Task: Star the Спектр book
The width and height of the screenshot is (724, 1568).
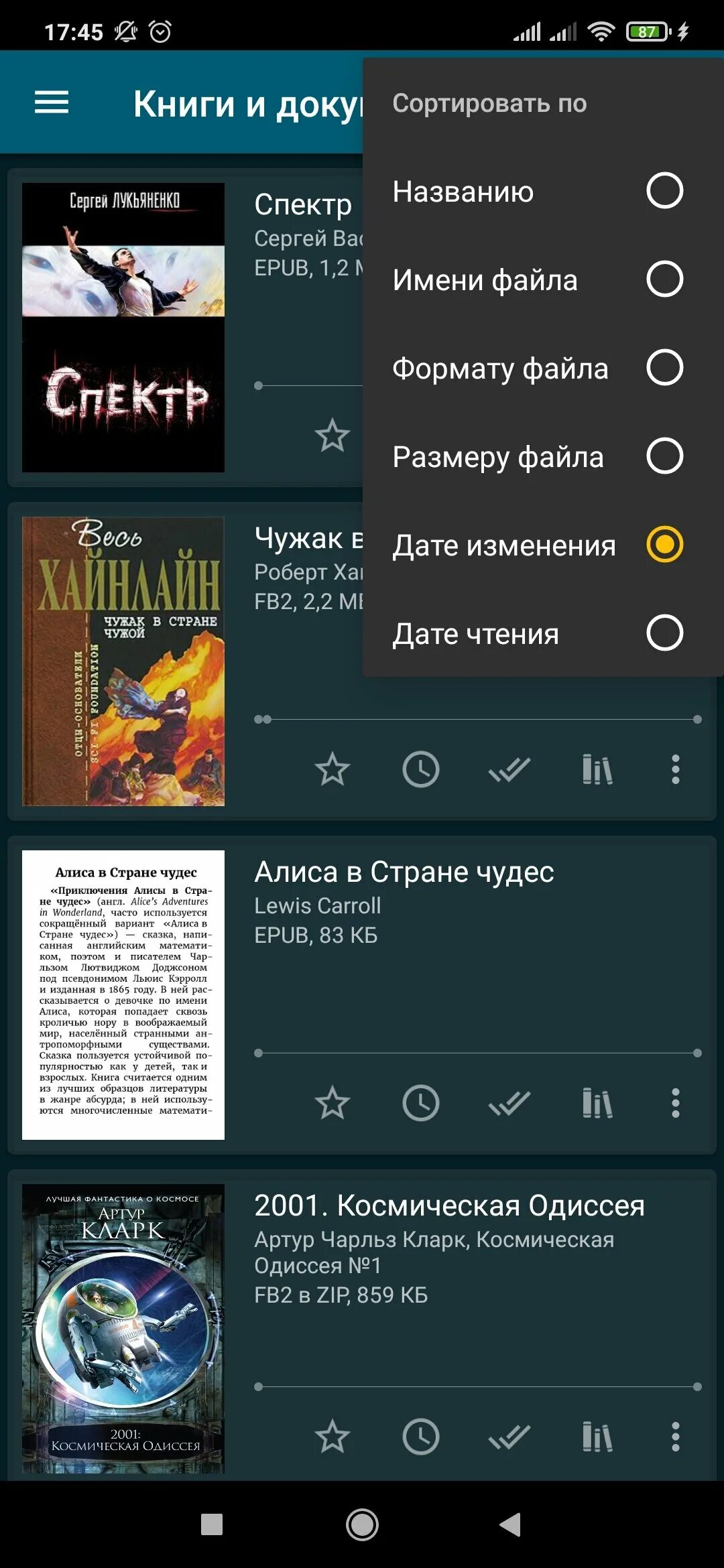Action: pos(333,436)
